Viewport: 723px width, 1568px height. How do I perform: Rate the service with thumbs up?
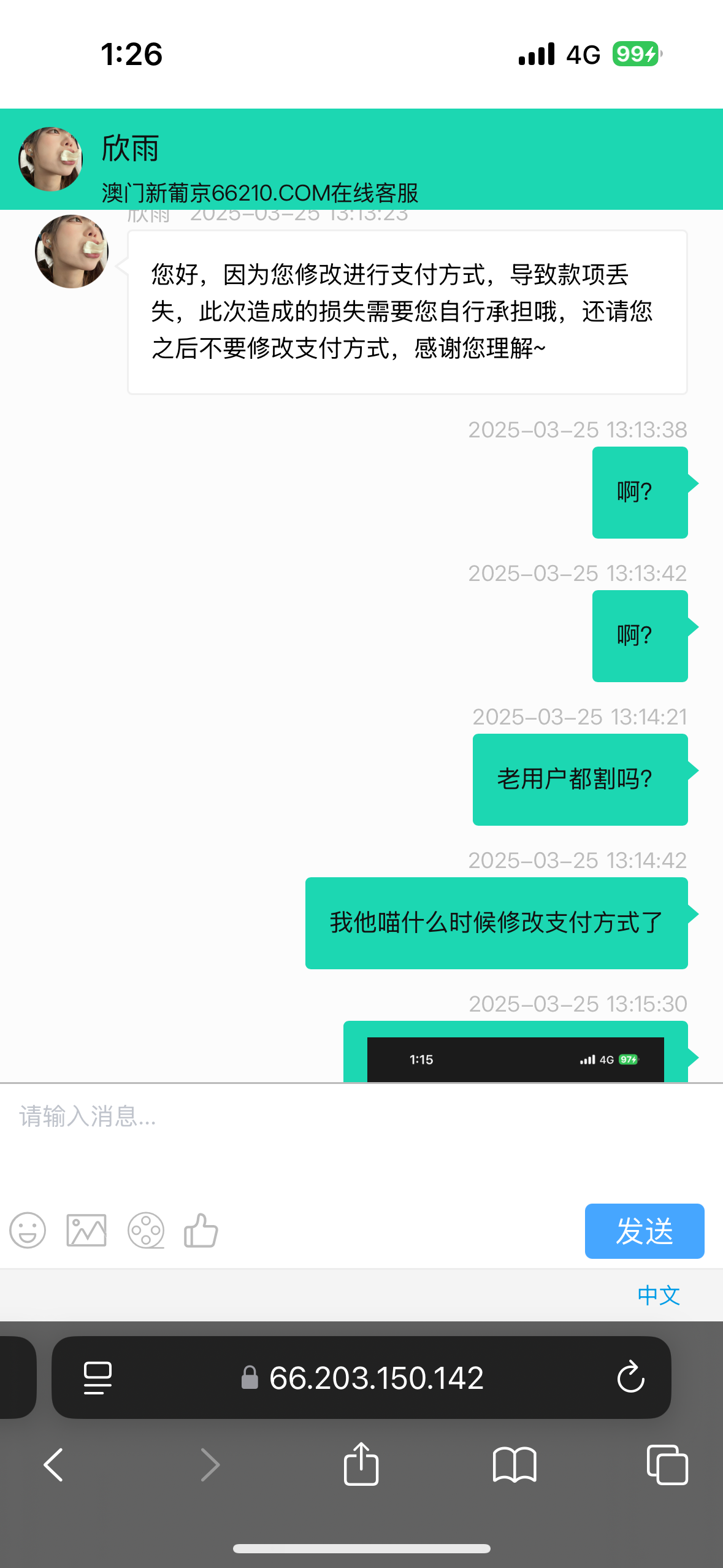[x=201, y=1231]
